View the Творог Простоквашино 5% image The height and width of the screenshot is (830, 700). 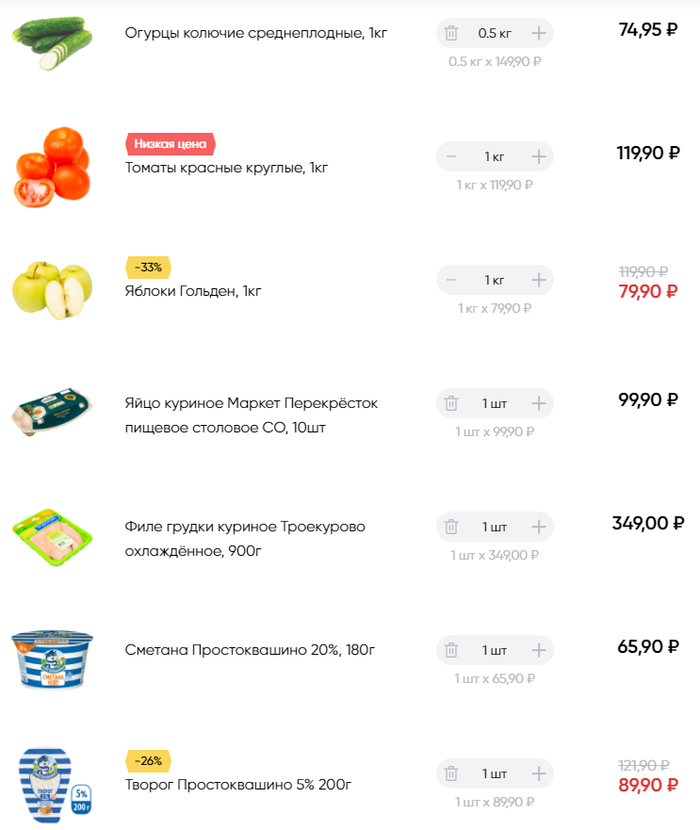click(52, 784)
